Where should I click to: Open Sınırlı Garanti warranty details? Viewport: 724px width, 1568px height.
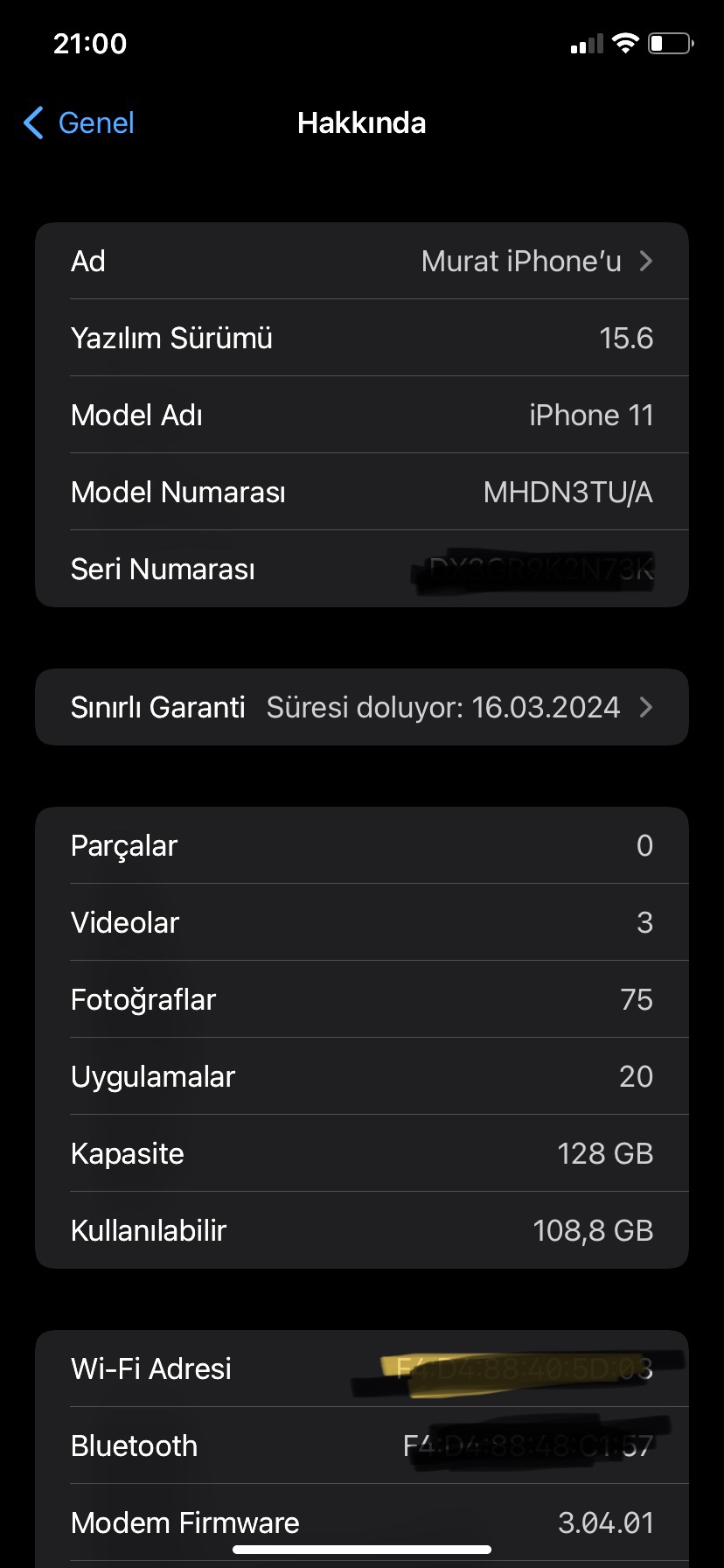(362, 707)
